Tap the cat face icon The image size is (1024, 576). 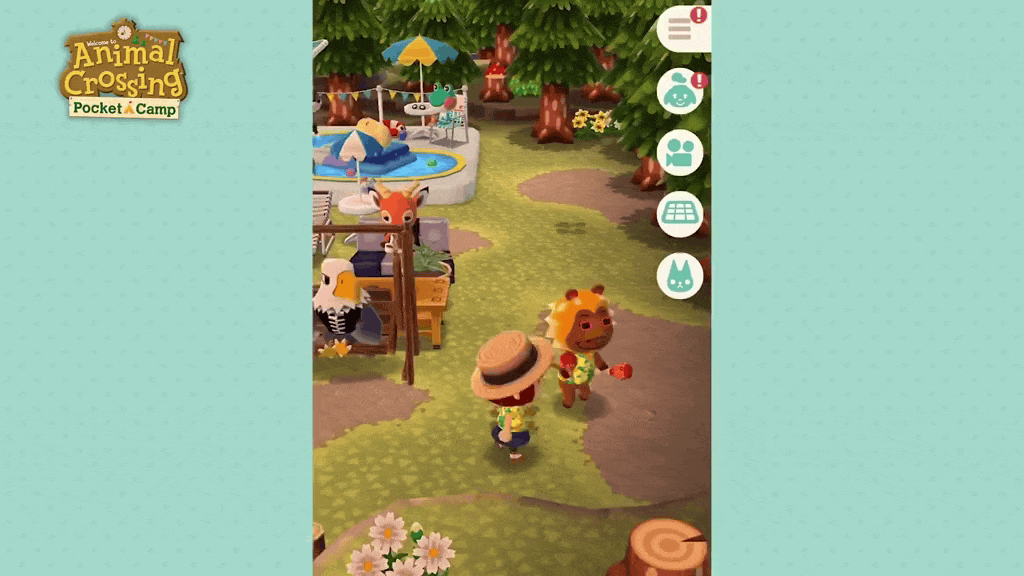(680, 275)
